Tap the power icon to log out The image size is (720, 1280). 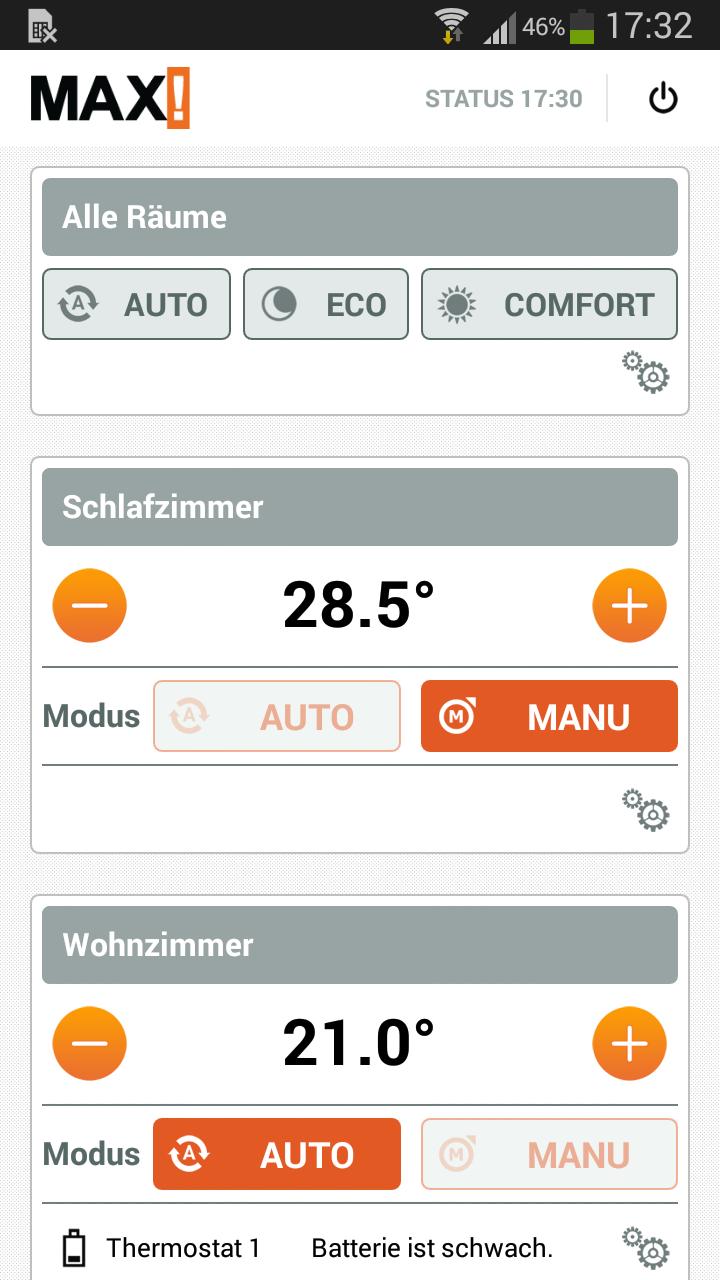point(661,98)
